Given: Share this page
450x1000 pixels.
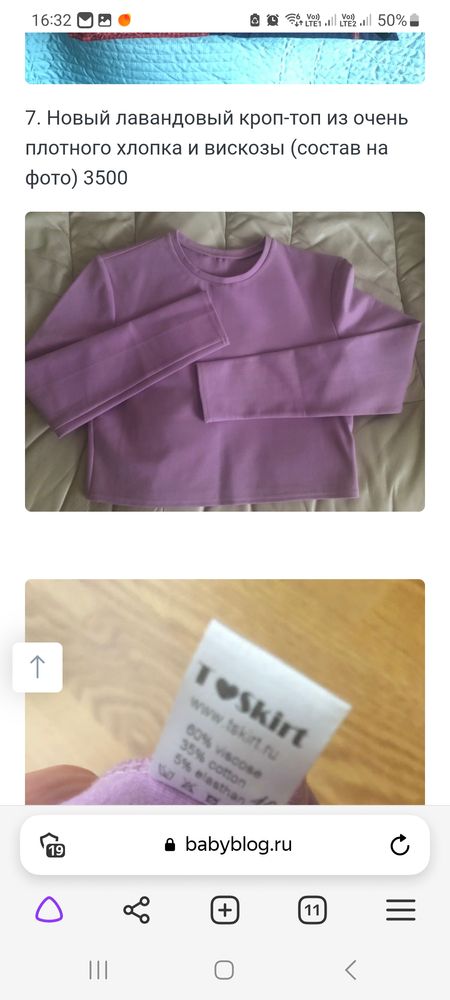Looking at the screenshot, I should 136,909.
